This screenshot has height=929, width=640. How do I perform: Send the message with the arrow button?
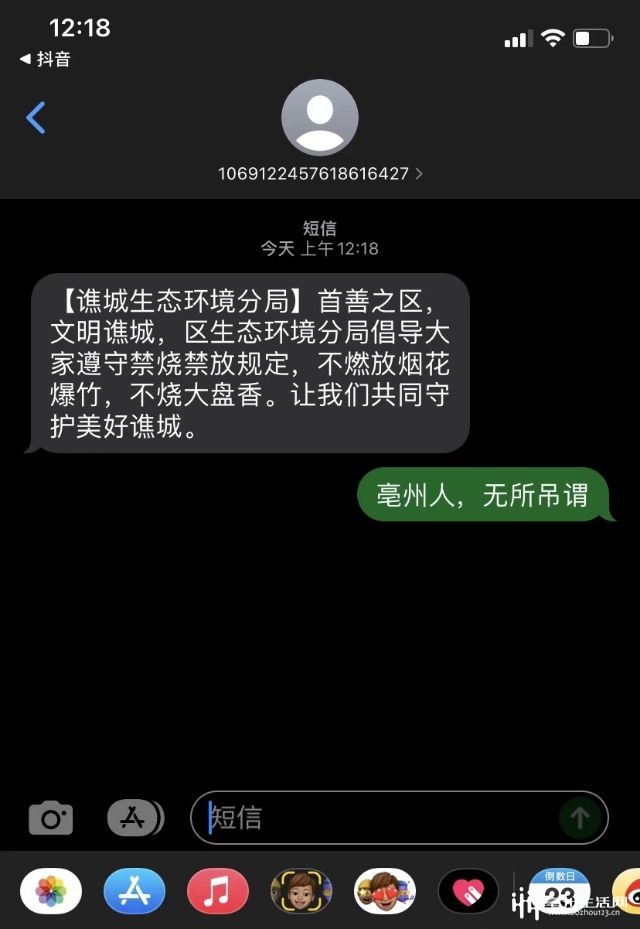(x=579, y=818)
